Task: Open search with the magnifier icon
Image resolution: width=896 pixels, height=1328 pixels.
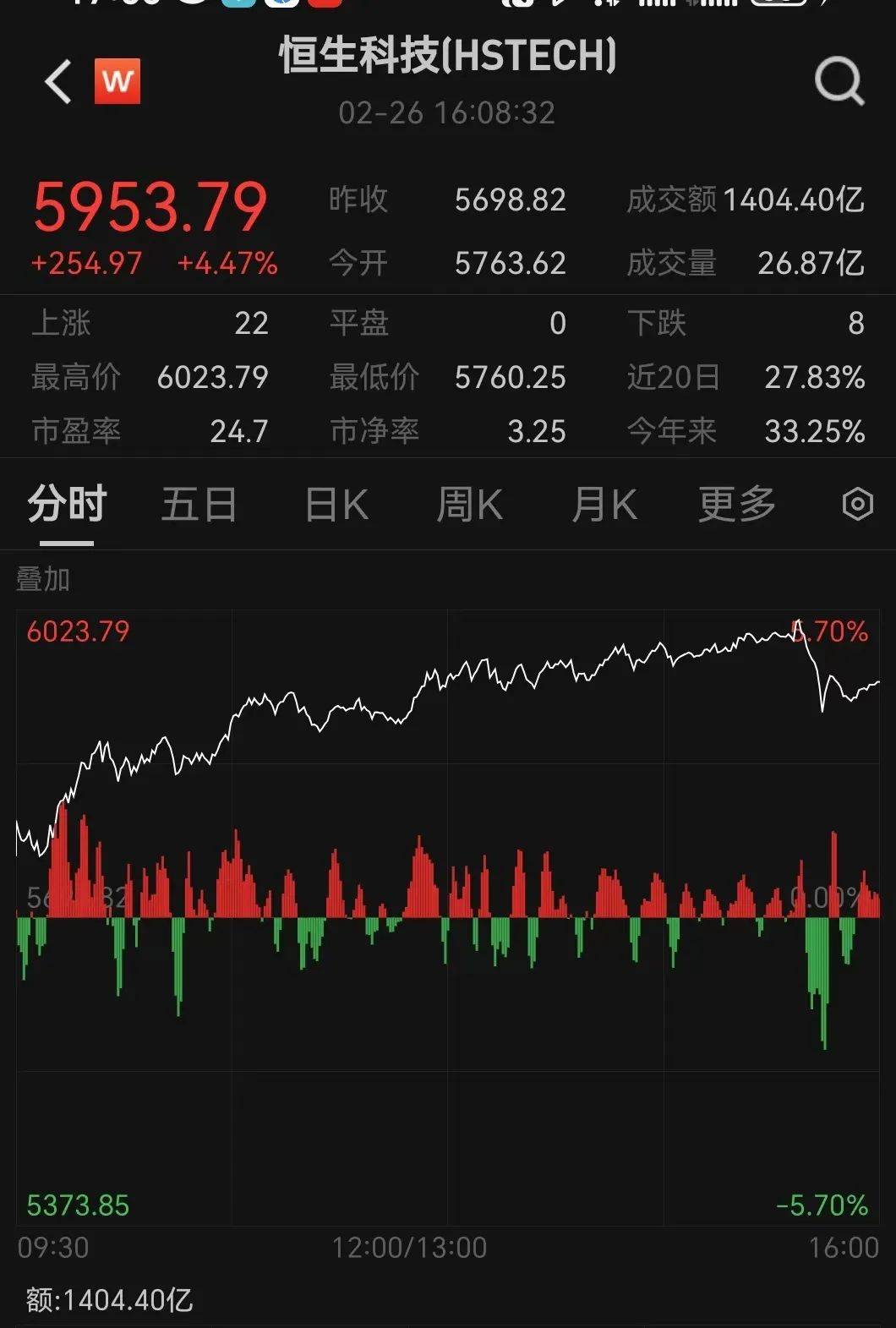Action: 838,82
